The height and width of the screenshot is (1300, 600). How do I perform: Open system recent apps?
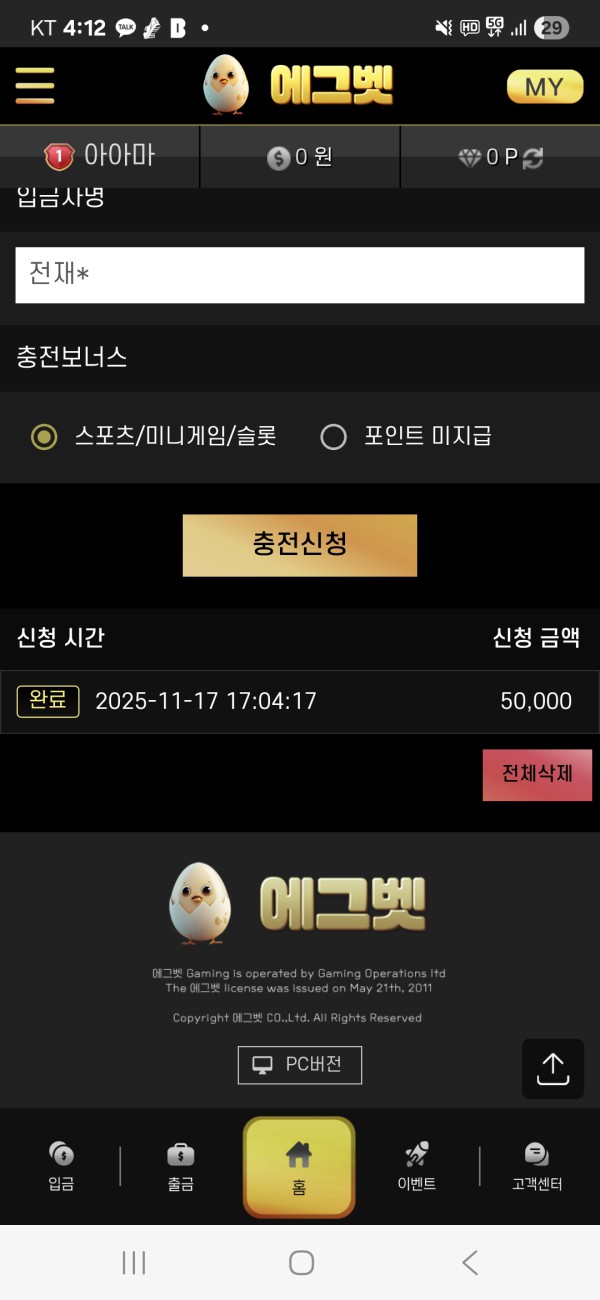point(134,1263)
